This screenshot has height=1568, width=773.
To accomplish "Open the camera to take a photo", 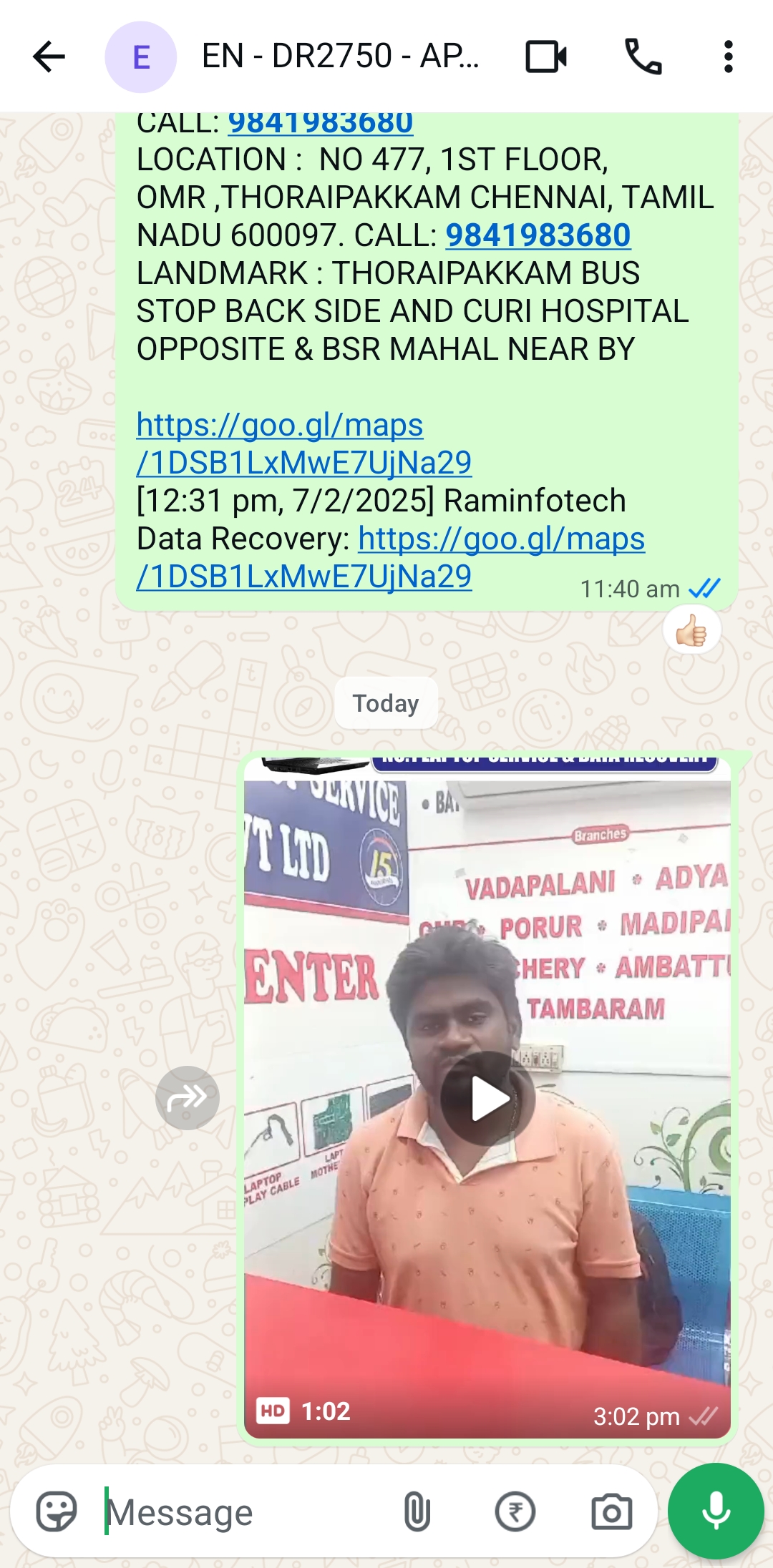I will tap(611, 1511).
